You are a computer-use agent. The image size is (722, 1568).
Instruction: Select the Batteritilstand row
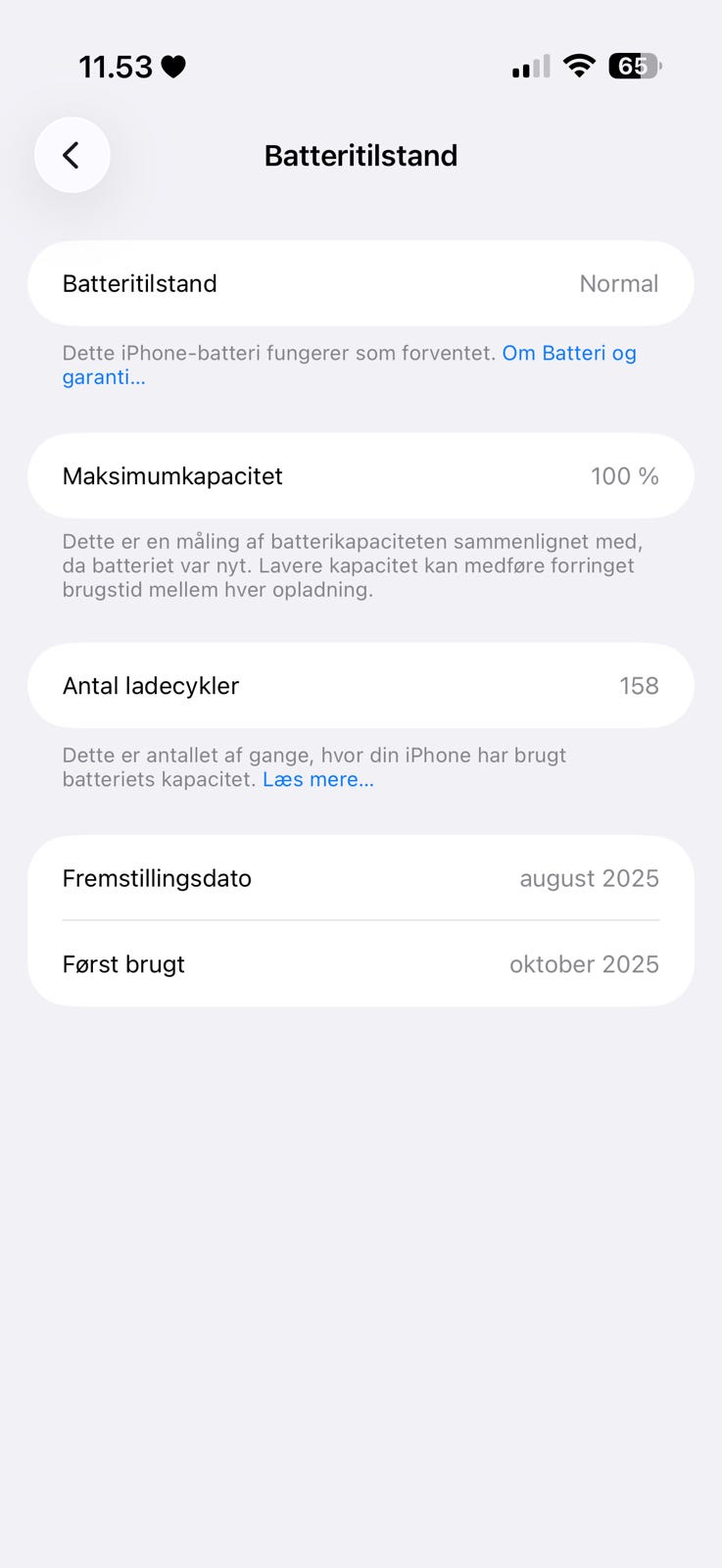(x=361, y=283)
